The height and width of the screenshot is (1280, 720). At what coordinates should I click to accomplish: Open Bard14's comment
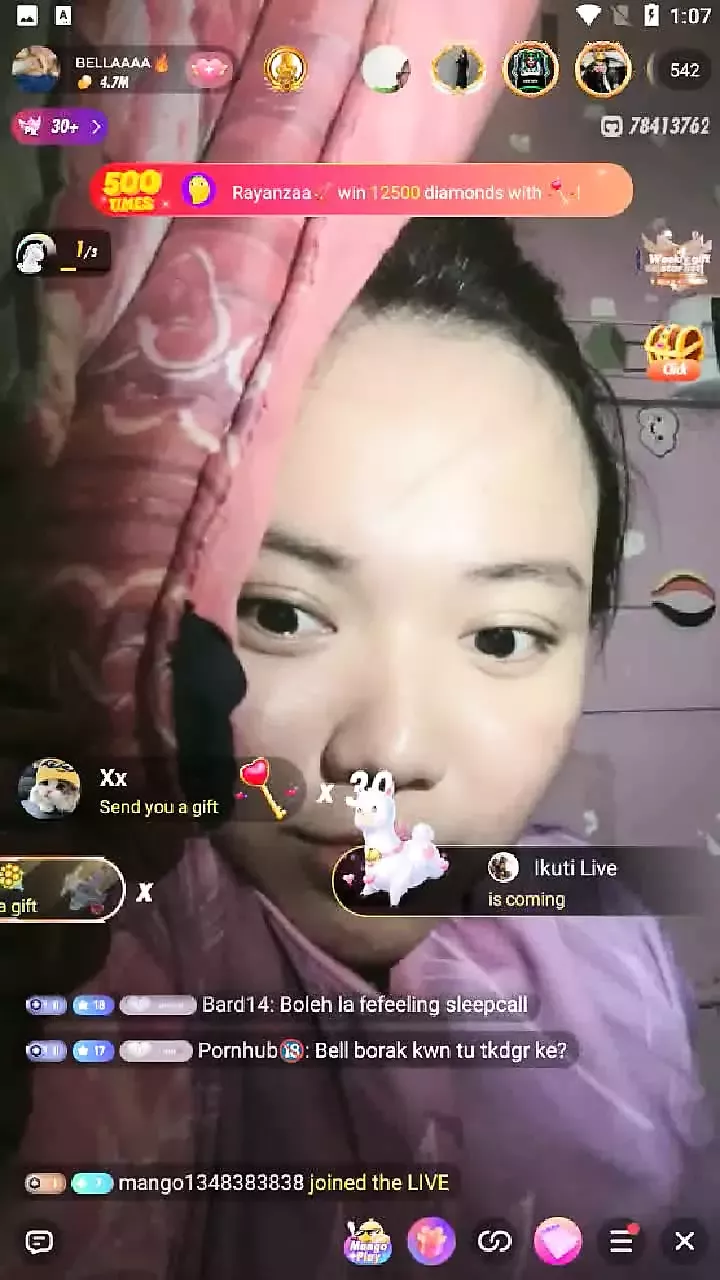tap(364, 1005)
